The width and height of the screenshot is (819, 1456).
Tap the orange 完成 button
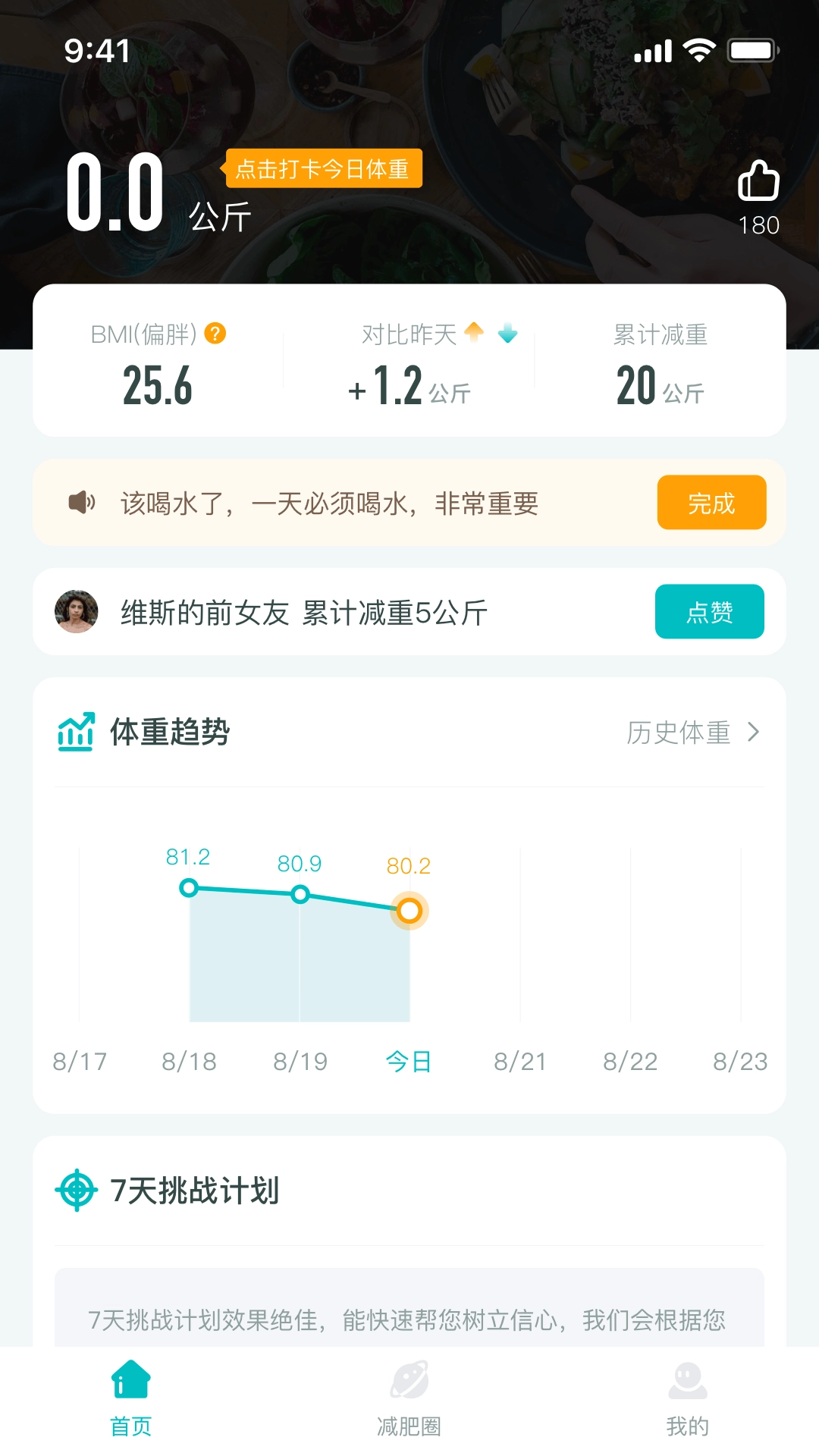711,502
